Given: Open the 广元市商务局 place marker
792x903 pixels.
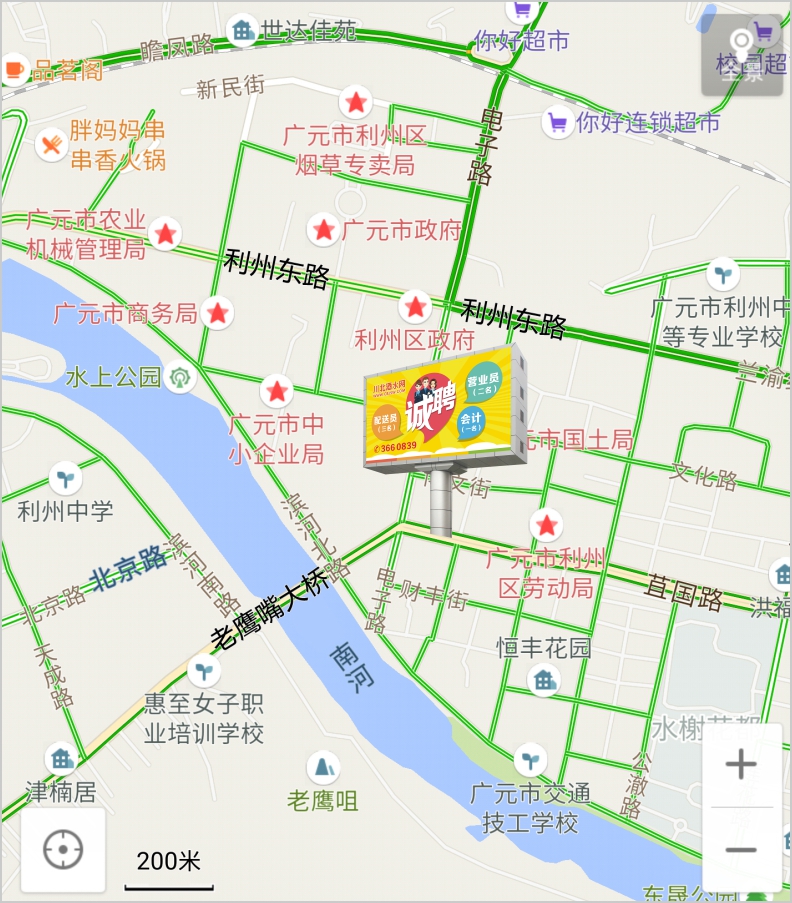Looking at the screenshot, I should (x=217, y=313).
